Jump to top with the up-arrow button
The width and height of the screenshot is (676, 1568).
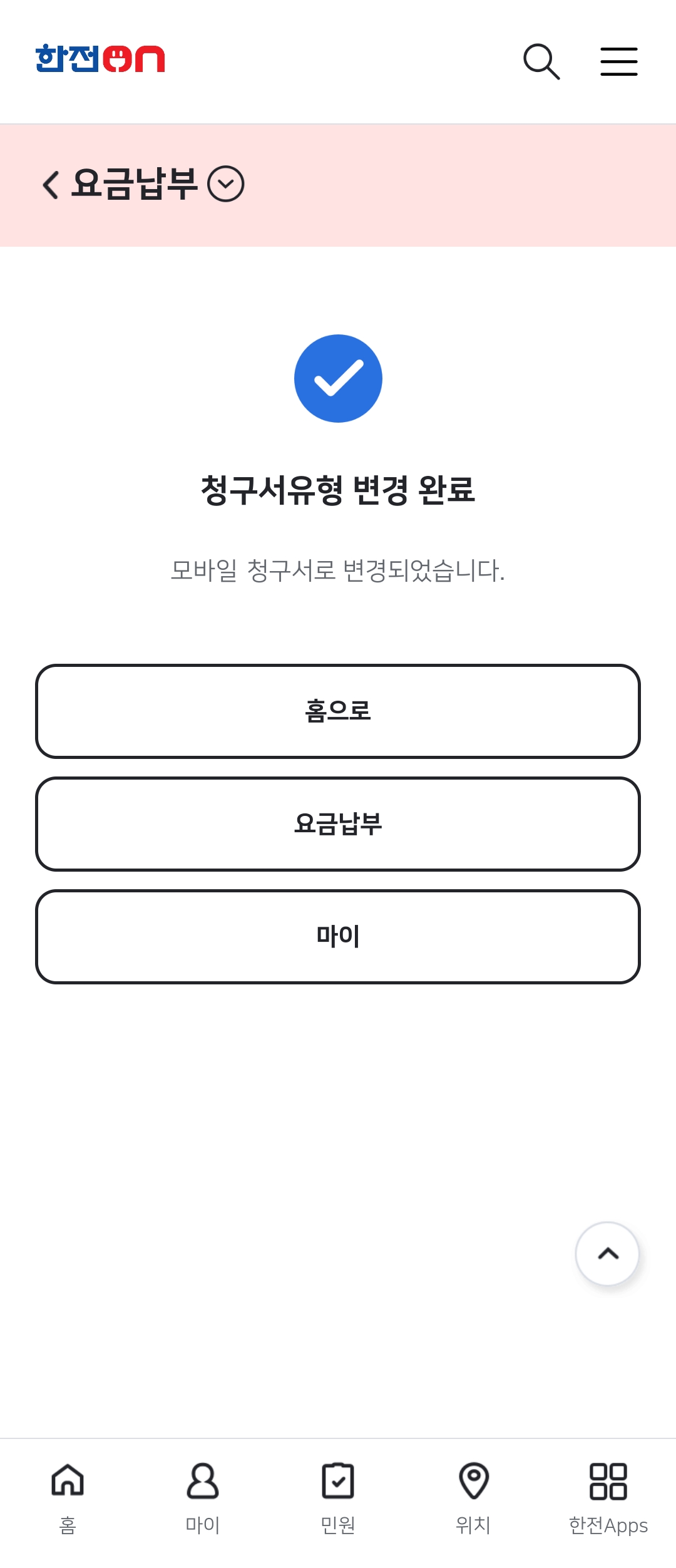point(607,1254)
